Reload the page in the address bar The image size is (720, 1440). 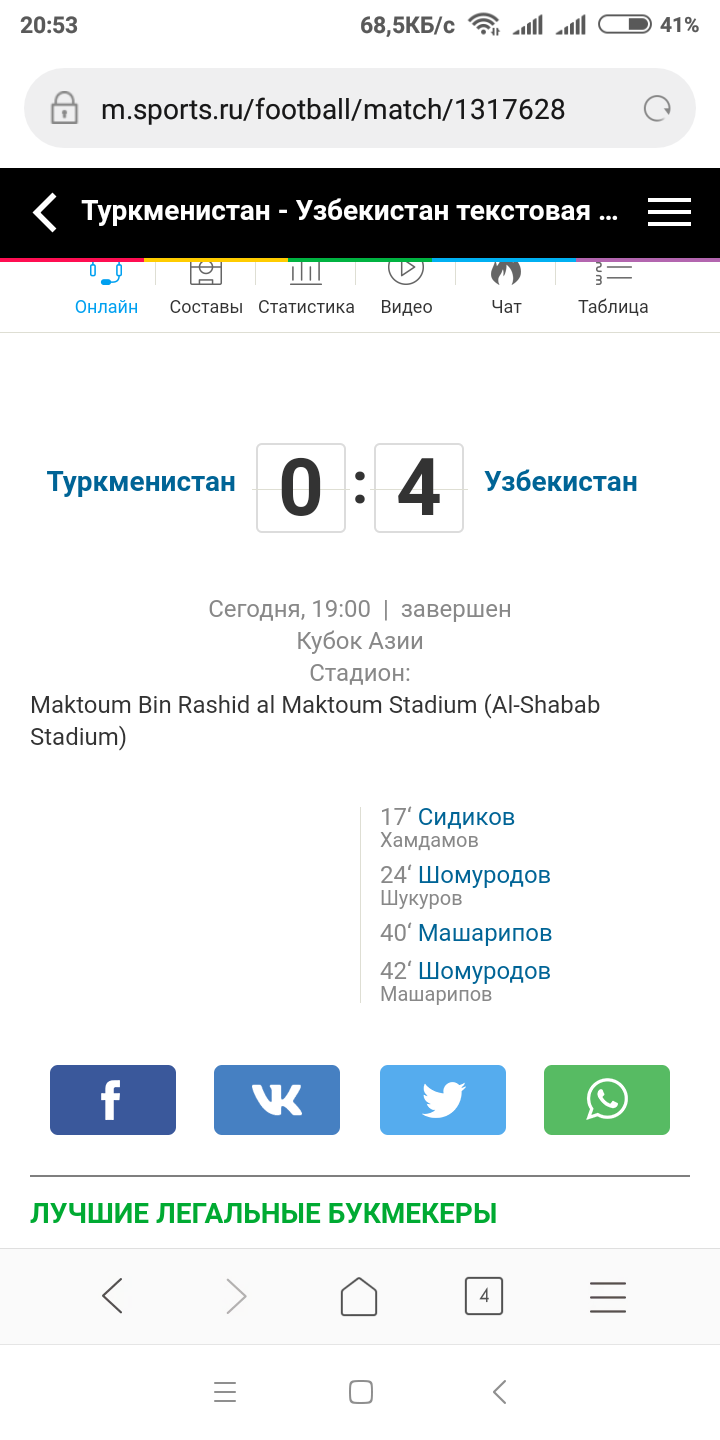pyautogui.click(x=657, y=108)
